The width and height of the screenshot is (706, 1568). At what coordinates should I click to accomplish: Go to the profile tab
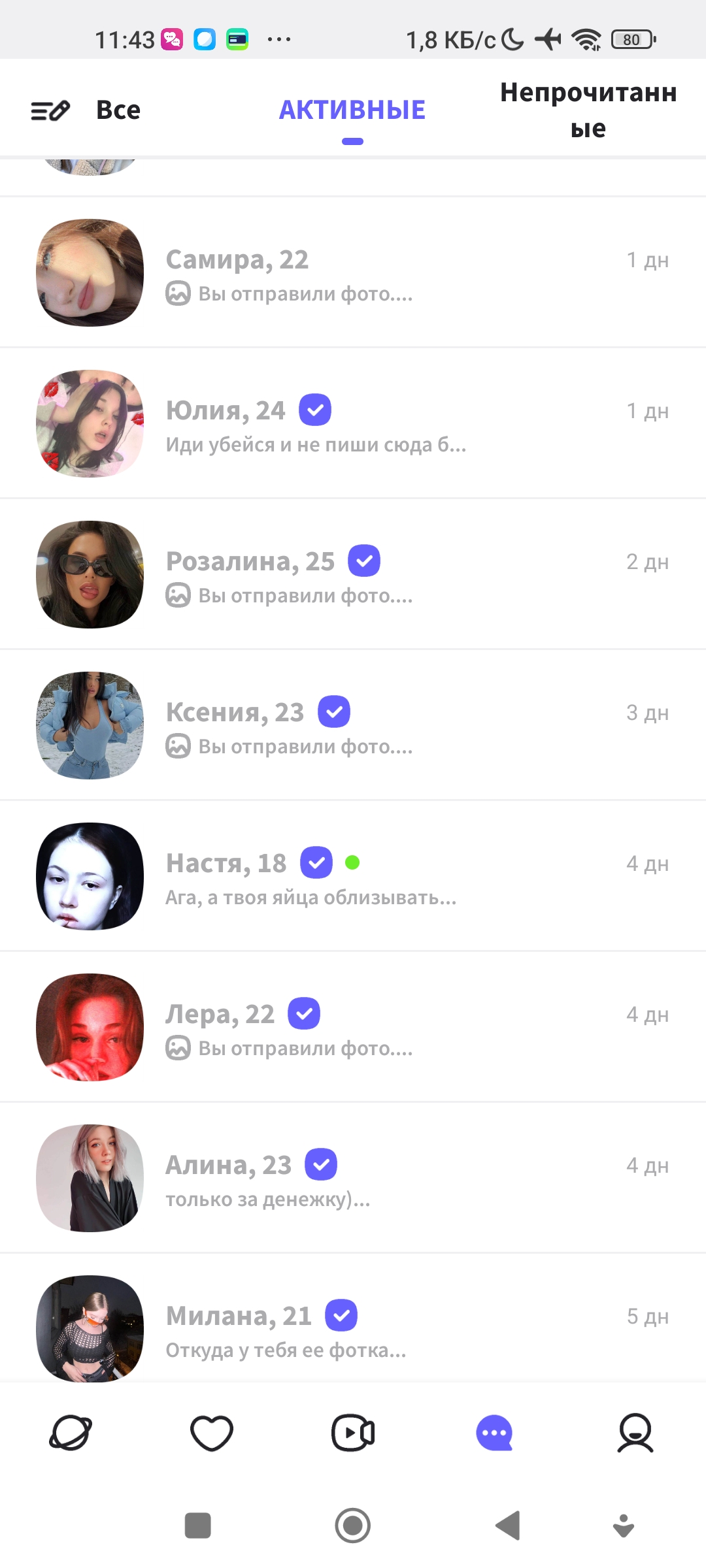[635, 1433]
